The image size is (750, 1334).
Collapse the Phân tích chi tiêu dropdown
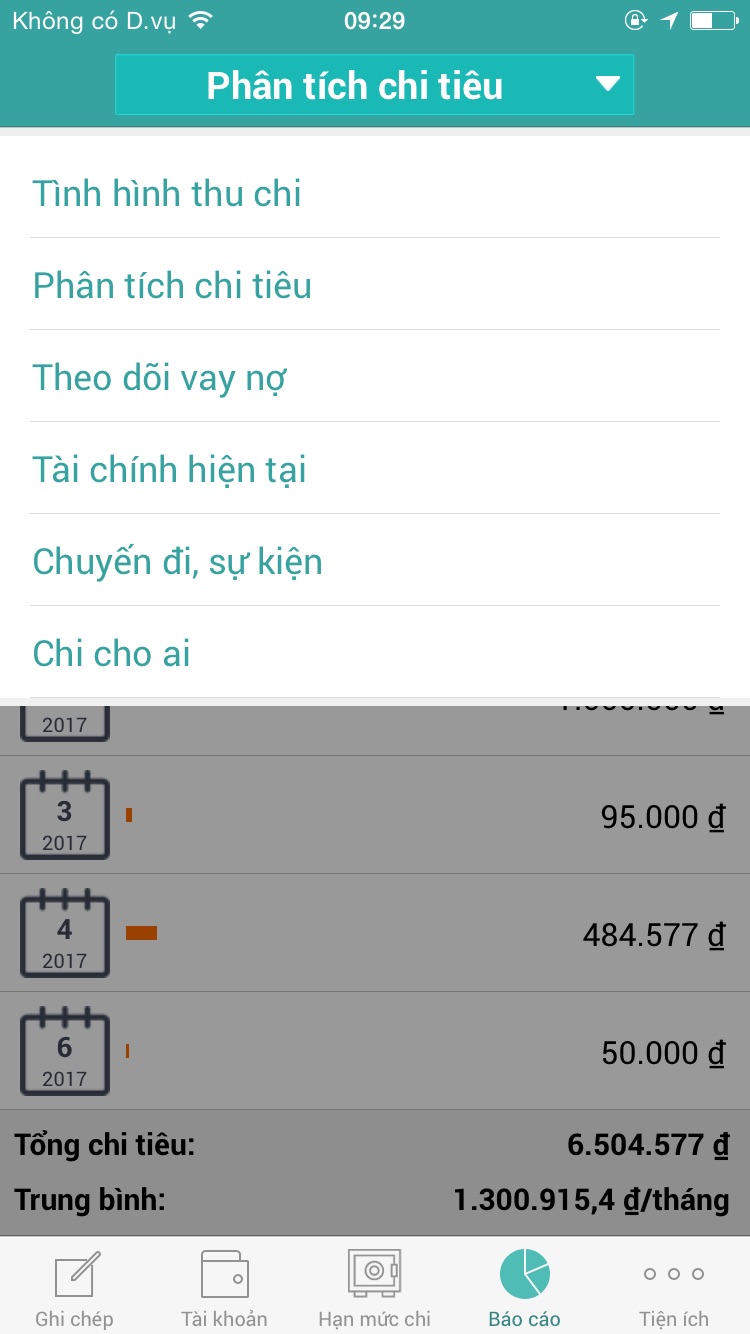[375, 85]
